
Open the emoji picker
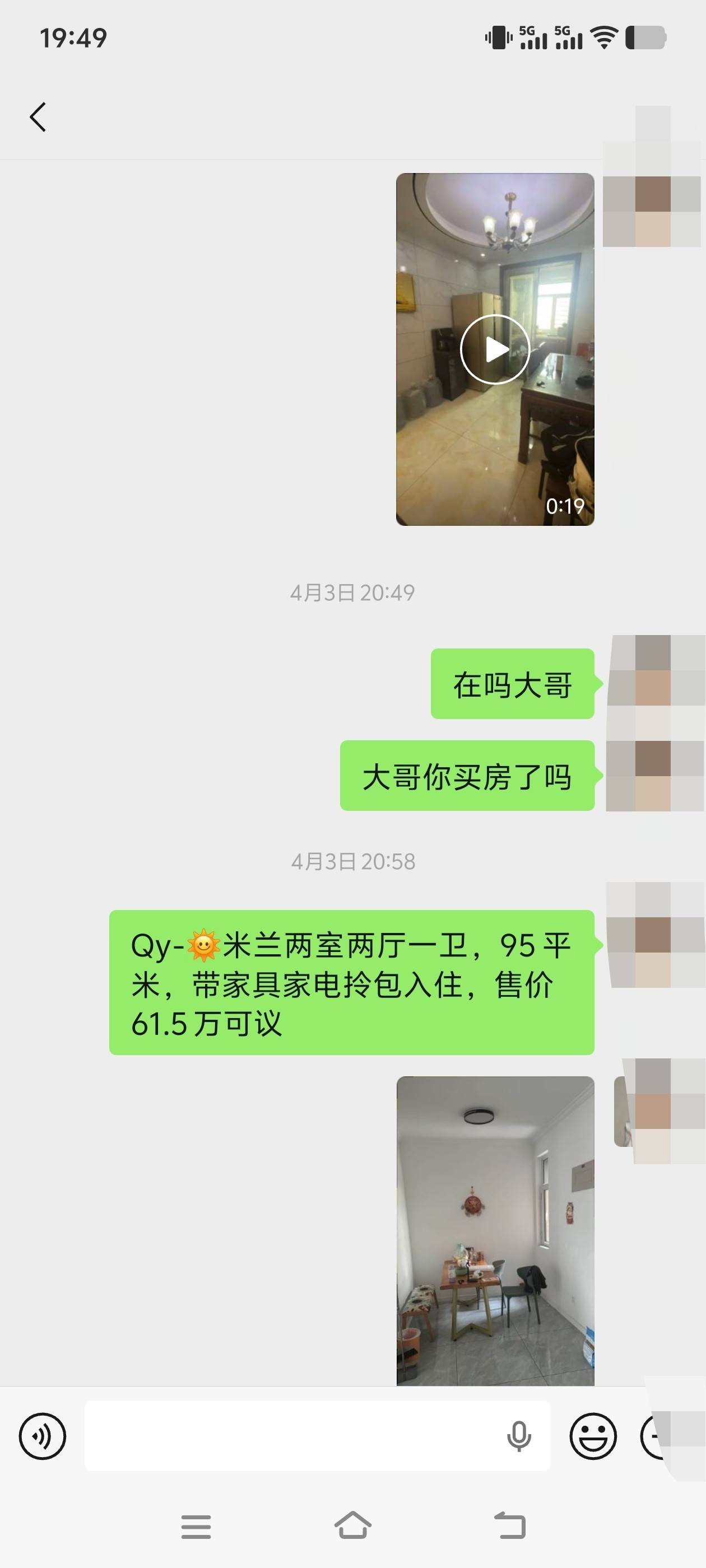(593, 1436)
